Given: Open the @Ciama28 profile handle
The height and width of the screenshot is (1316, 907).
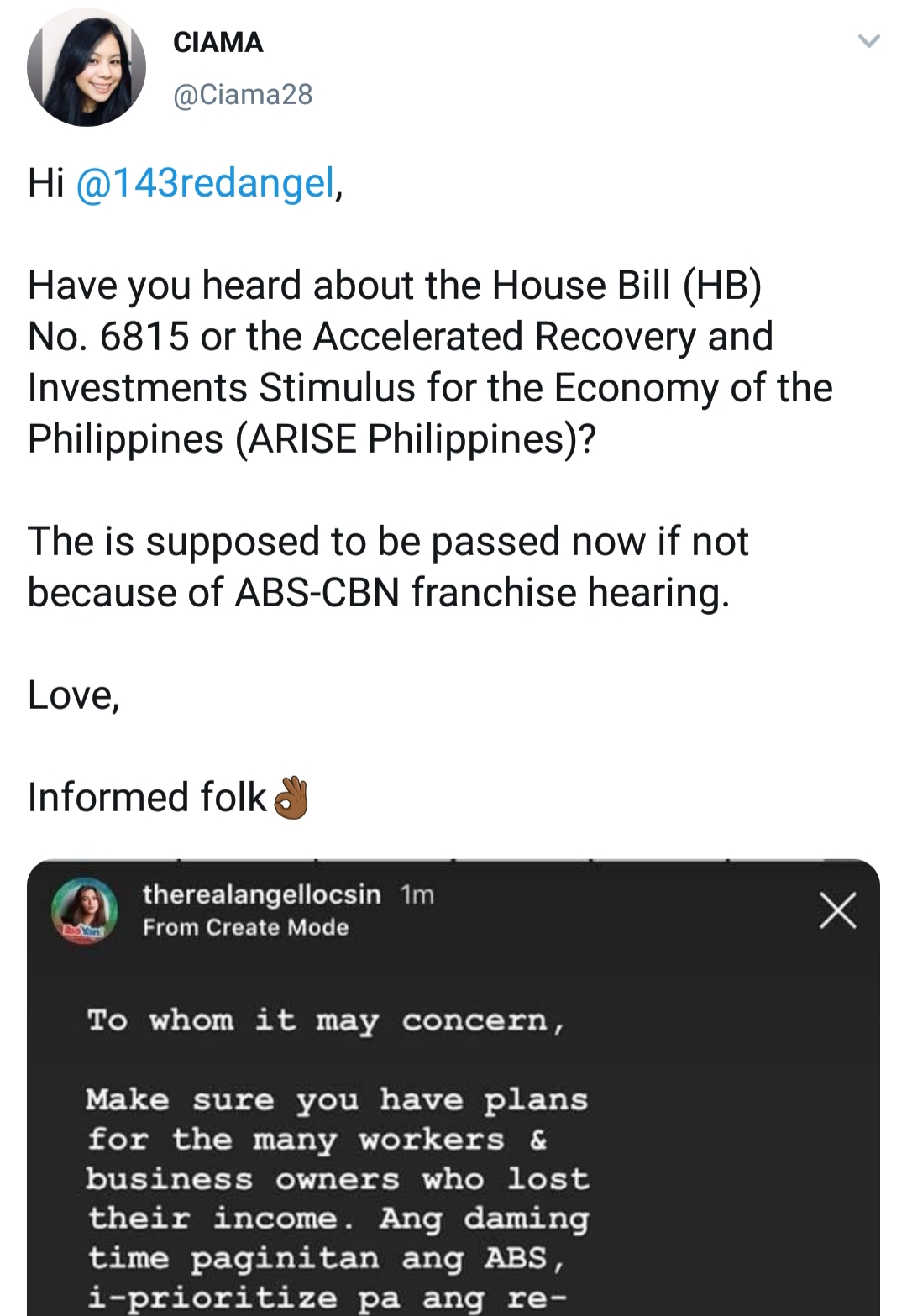Looking at the screenshot, I should [x=243, y=94].
